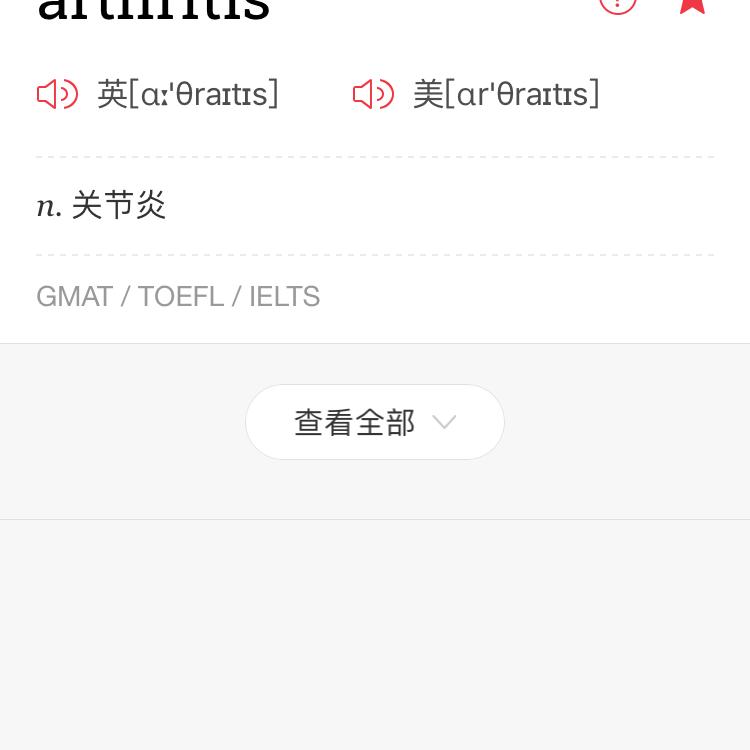Play the British pronunciation audio
Screen dimensions: 750x750
[57, 94]
